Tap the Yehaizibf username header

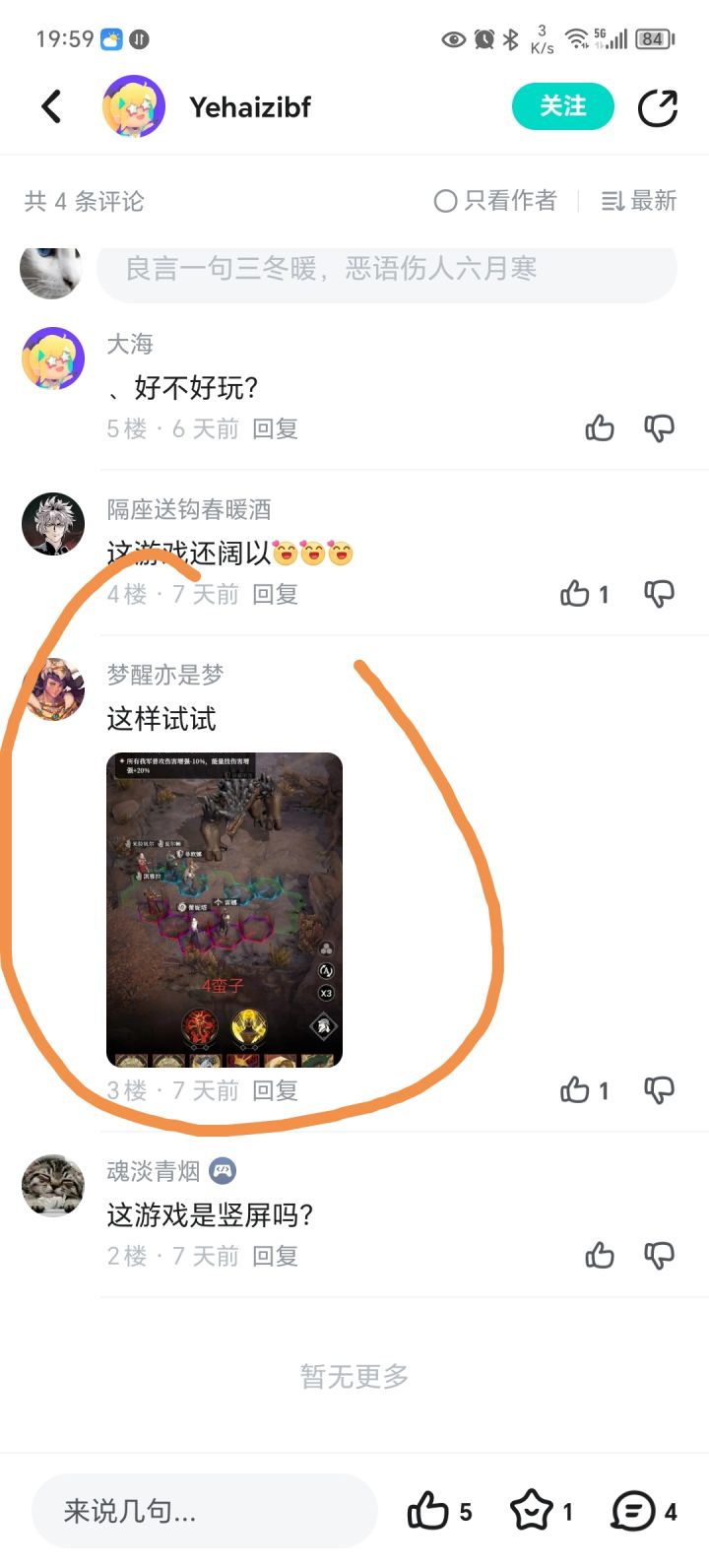pyautogui.click(x=249, y=108)
